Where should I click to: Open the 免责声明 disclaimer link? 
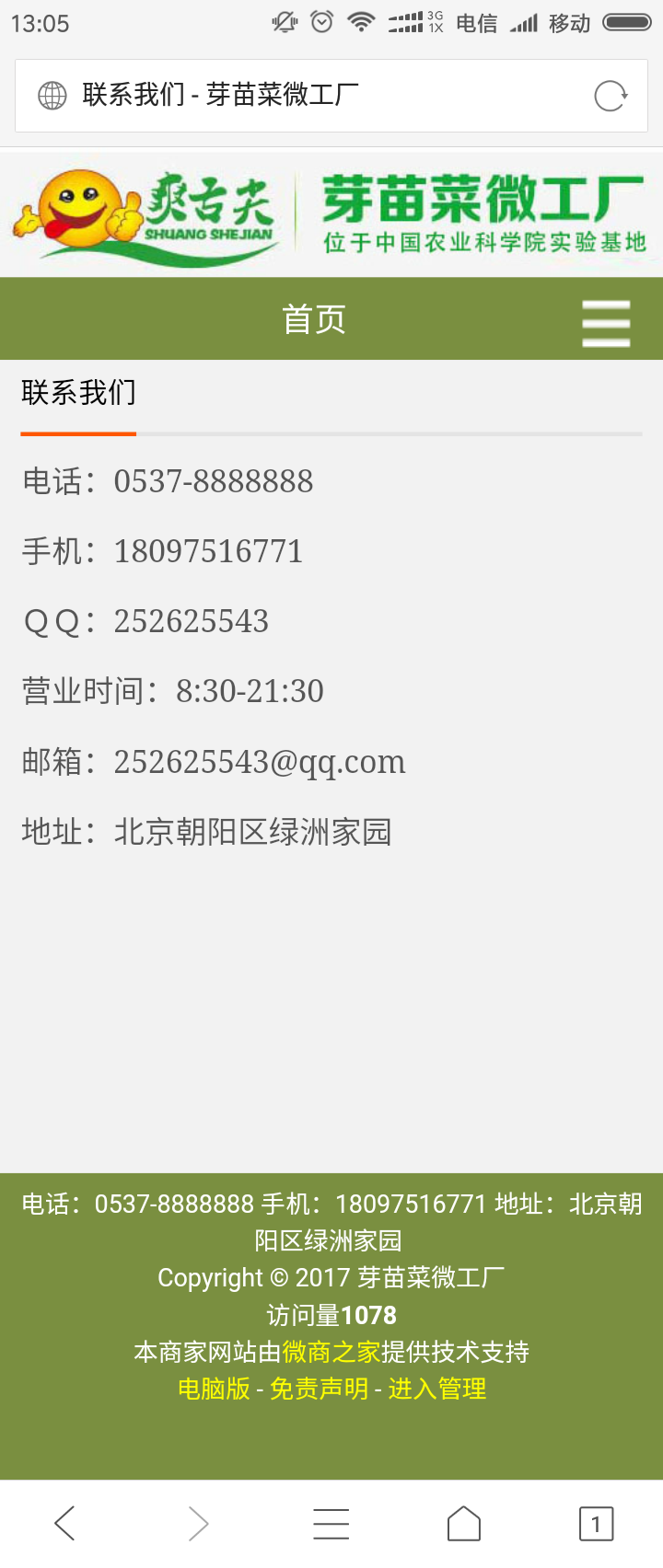[319, 1389]
